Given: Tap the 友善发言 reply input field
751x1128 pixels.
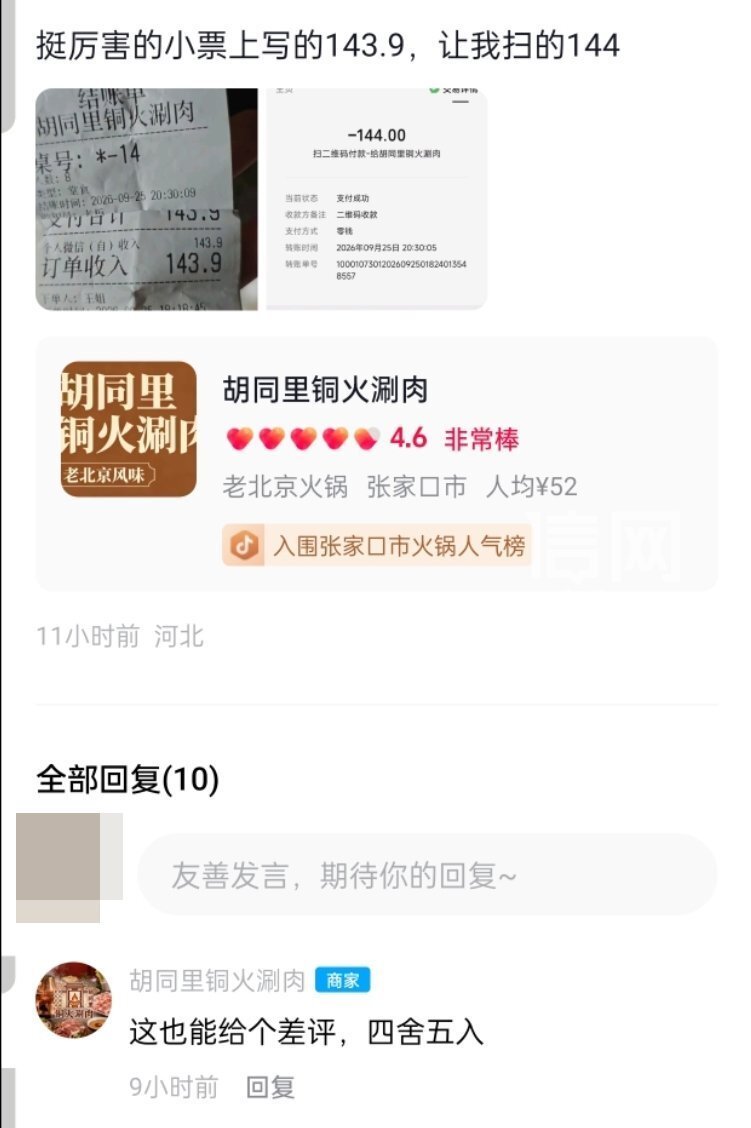Looking at the screenshot, I should (427, 875).
